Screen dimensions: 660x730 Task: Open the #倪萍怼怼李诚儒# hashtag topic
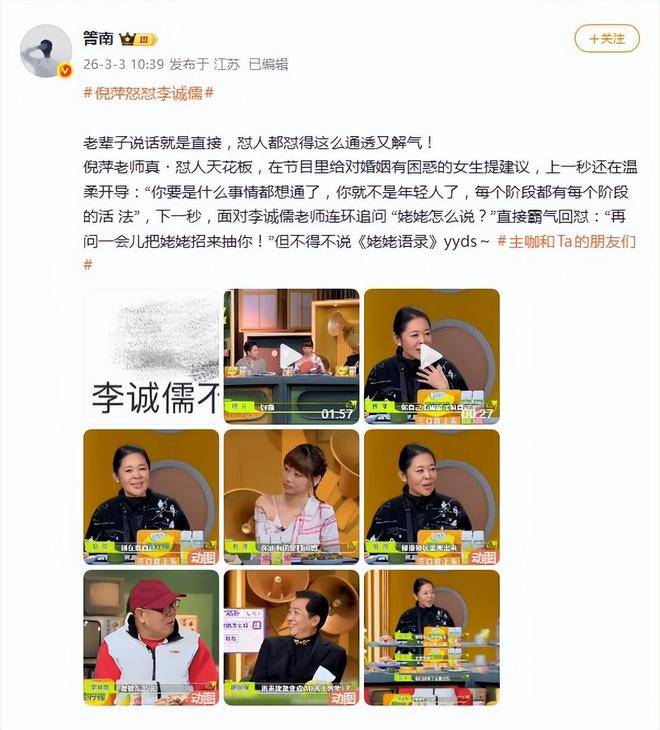tap(150, 93)
